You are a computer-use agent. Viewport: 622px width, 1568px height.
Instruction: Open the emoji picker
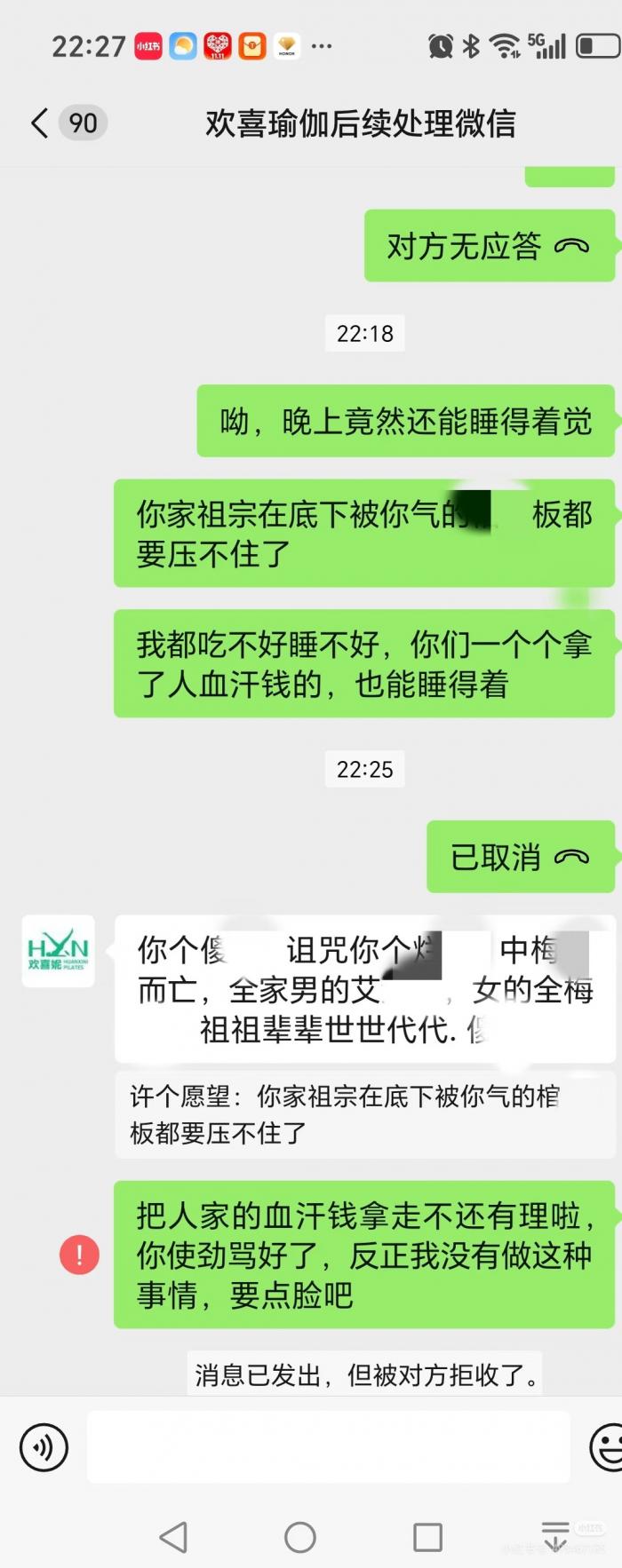[x=607, y=1447]
